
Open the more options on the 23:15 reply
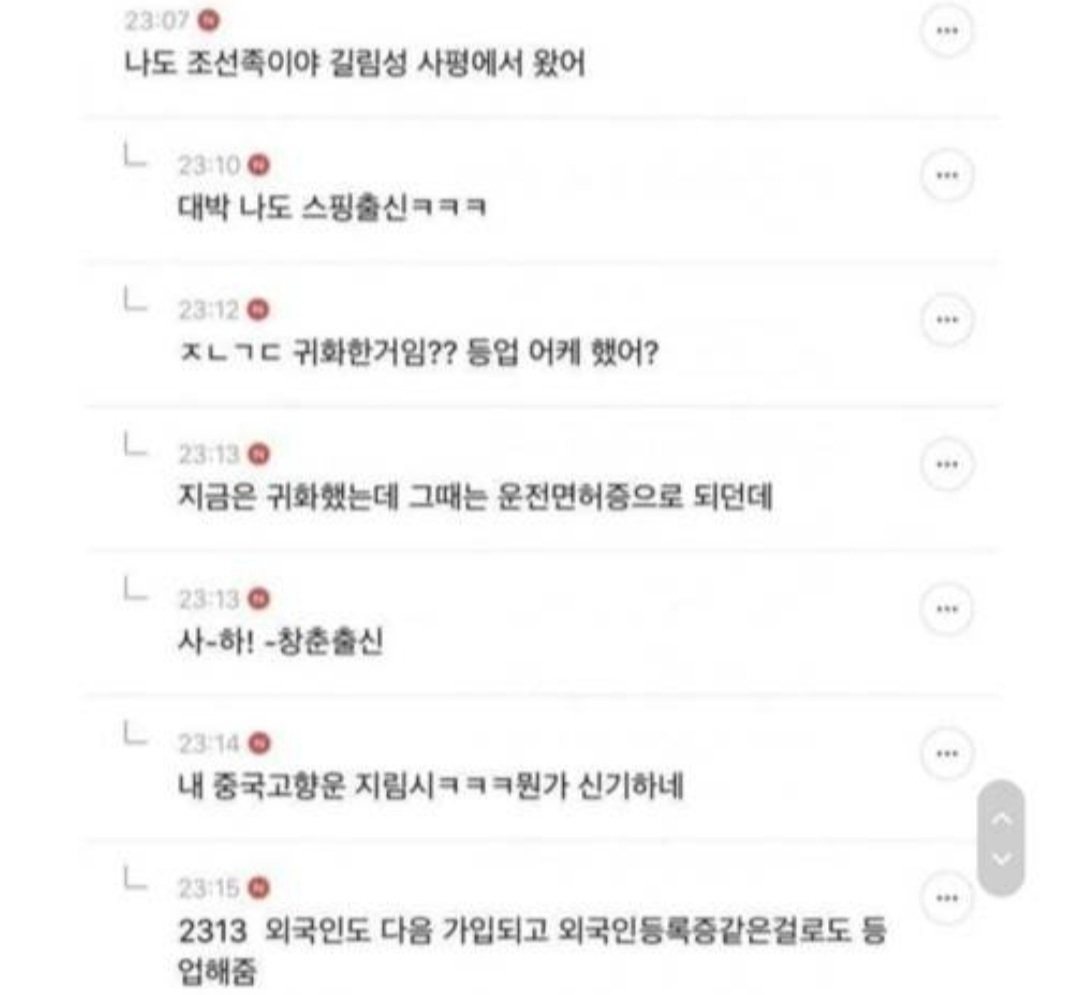pos(945,897)
